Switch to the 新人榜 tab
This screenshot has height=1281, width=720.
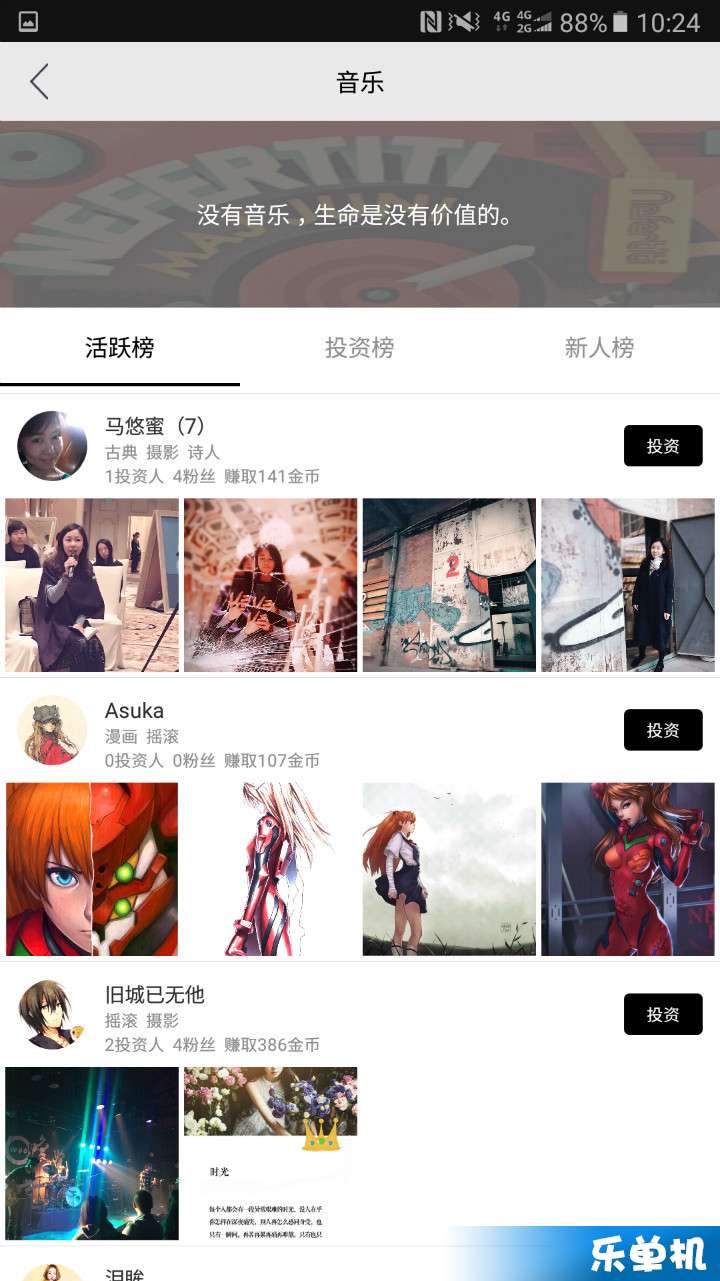tap(599, 348)
